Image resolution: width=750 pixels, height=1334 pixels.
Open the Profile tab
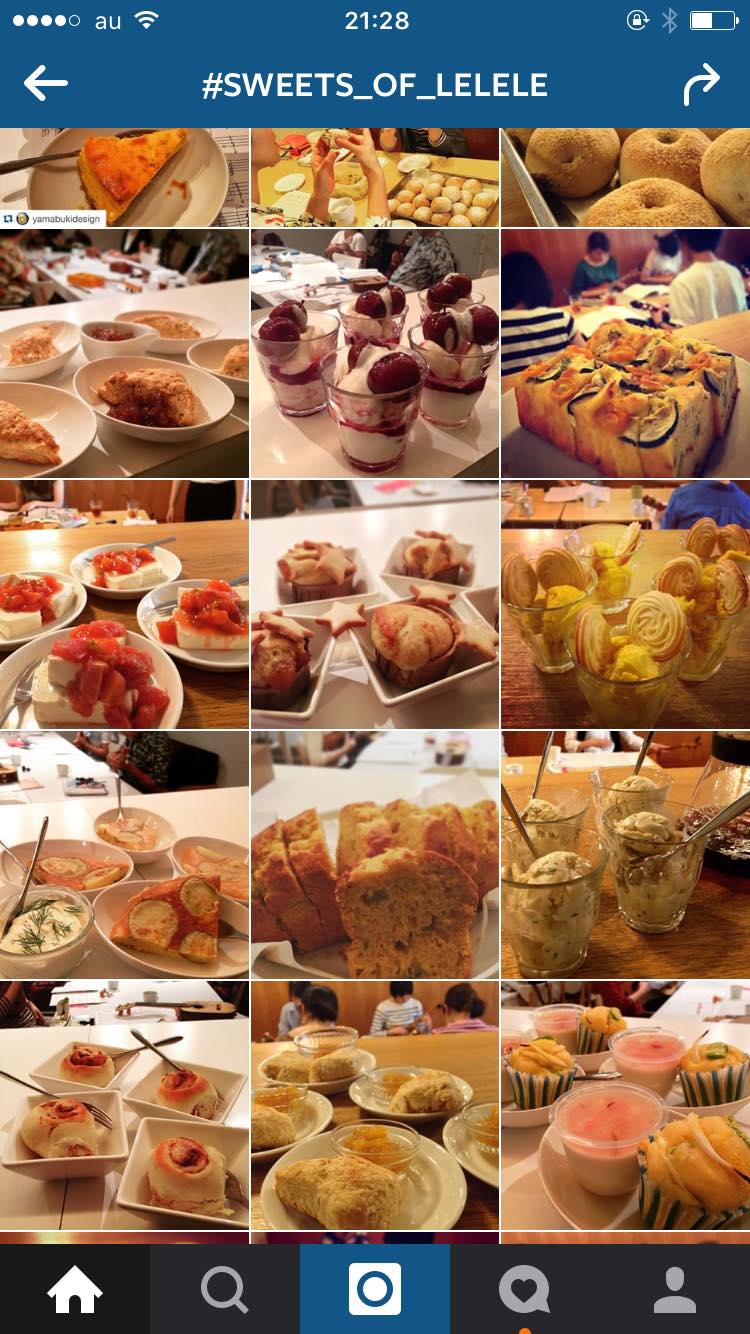(x=675, y=1289)
